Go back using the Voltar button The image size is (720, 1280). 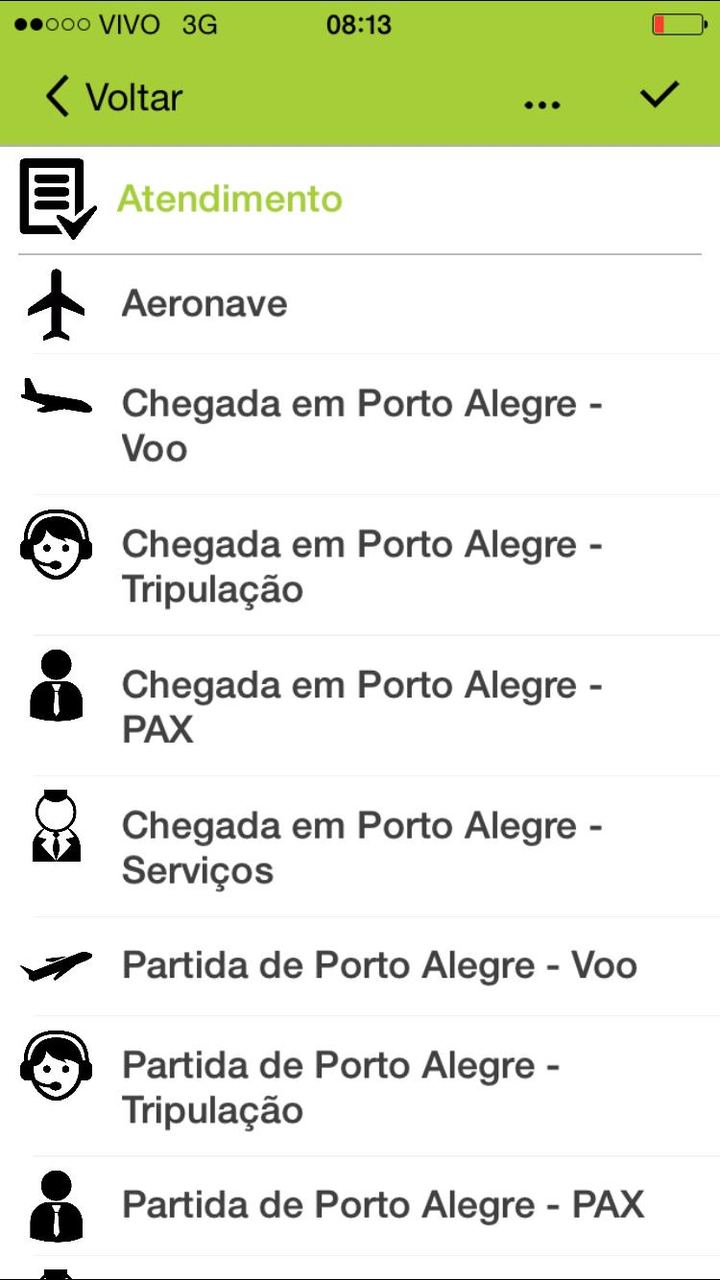(x=110, y=96)
